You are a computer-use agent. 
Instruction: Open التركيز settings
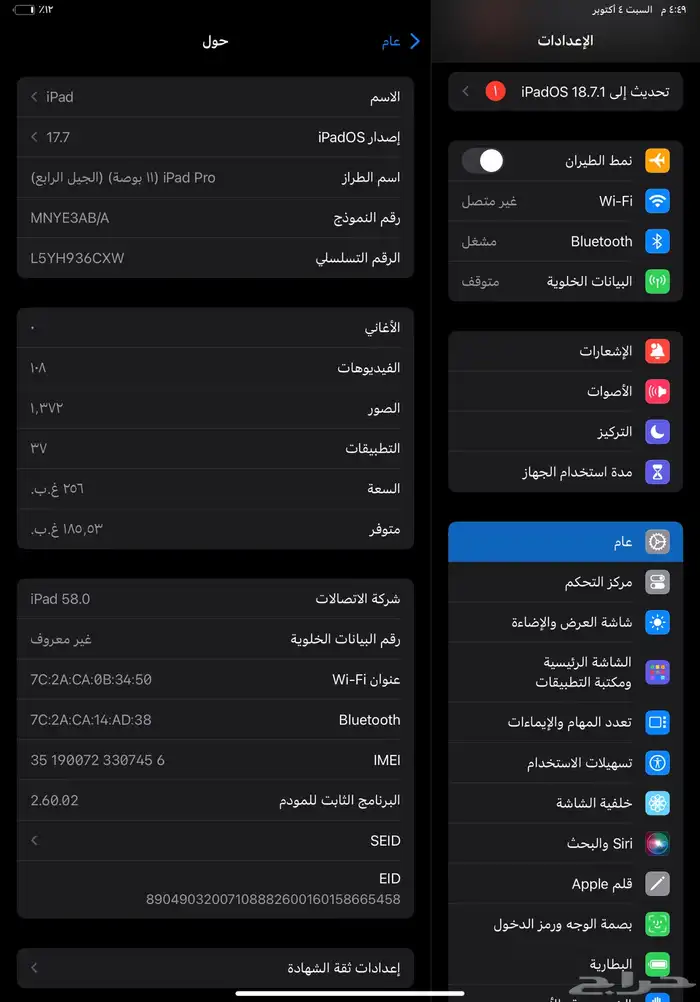tap(565, 432)
